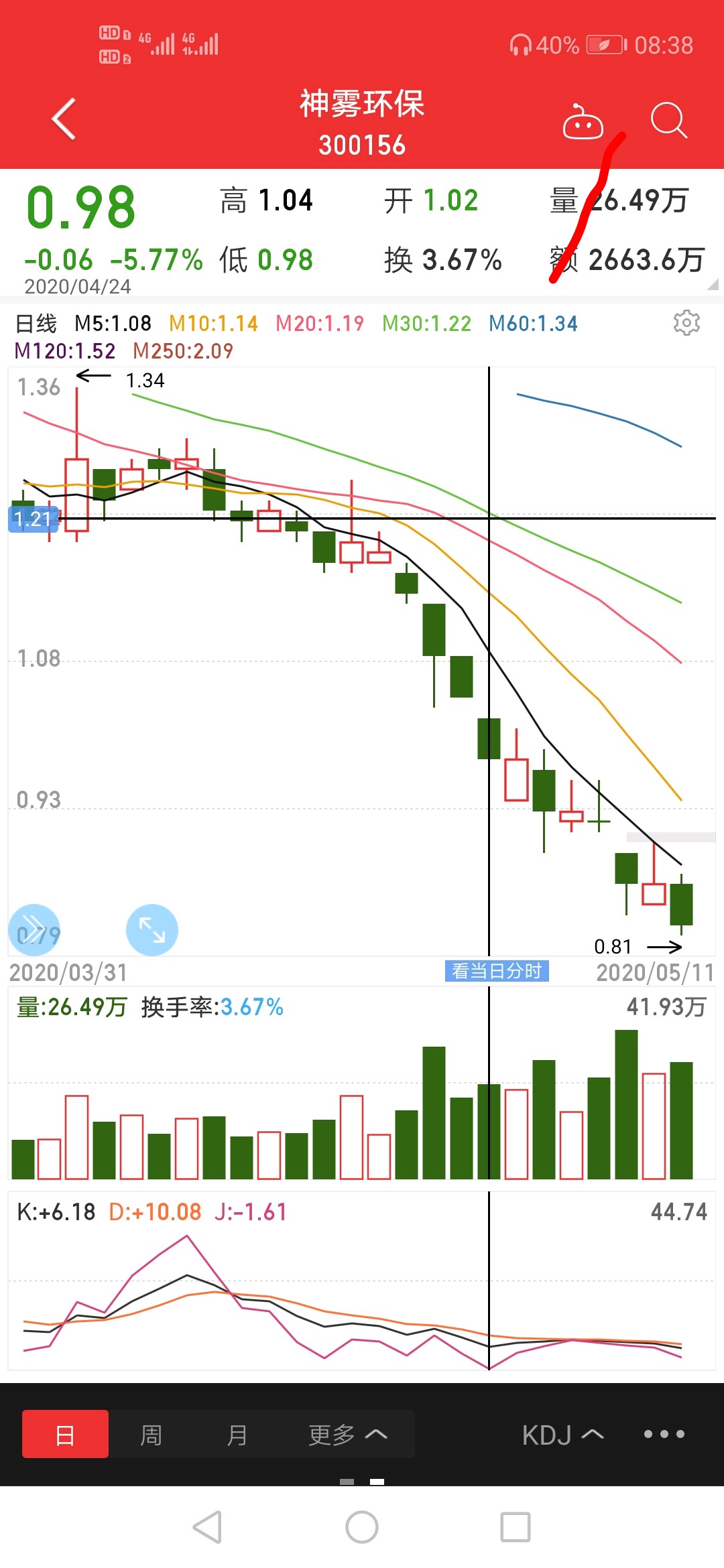Viewport: 724px width, 1568px height.
Task: Open the KDJ indicator selector
Action: tap(562, 1435)
